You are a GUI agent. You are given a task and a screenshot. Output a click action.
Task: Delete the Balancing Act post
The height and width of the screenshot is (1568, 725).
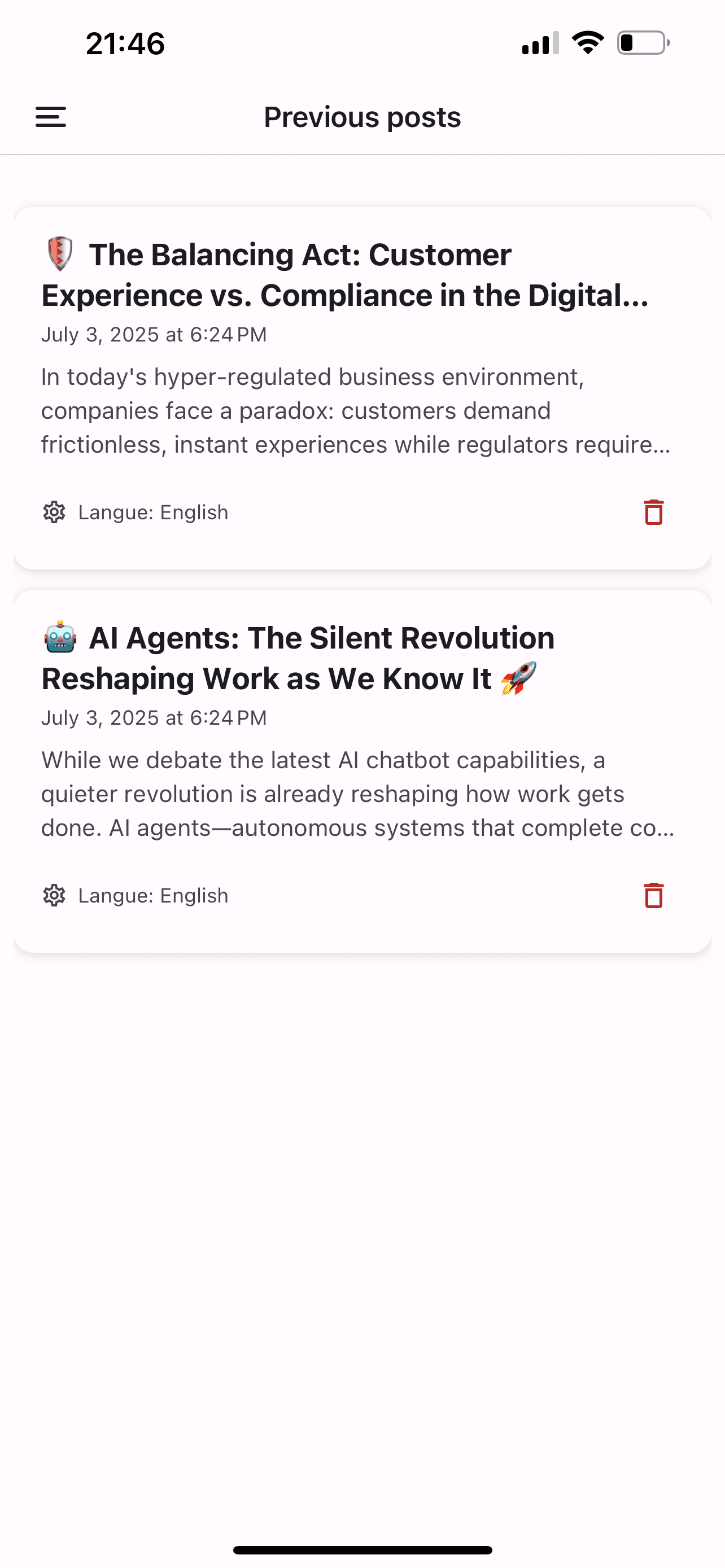(x=653, y=513)
